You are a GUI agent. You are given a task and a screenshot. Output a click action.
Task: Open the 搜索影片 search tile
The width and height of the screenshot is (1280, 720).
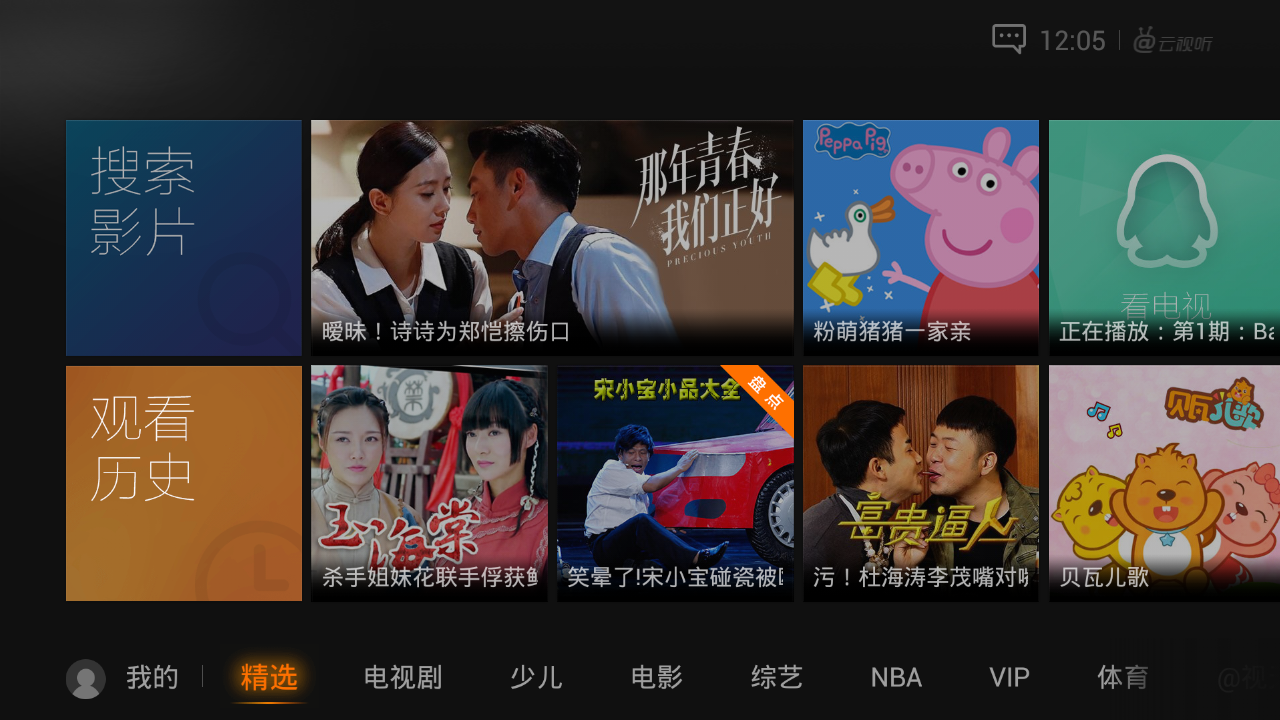[184, 238]
